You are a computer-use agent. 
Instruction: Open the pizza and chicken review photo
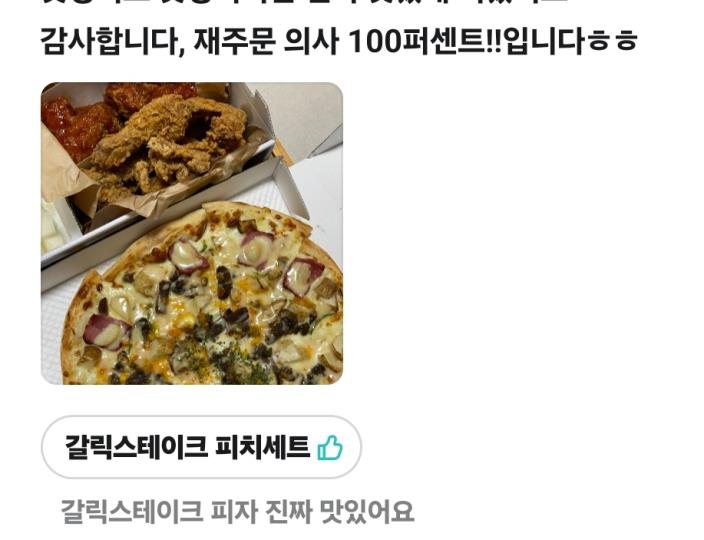coord(191,233)
